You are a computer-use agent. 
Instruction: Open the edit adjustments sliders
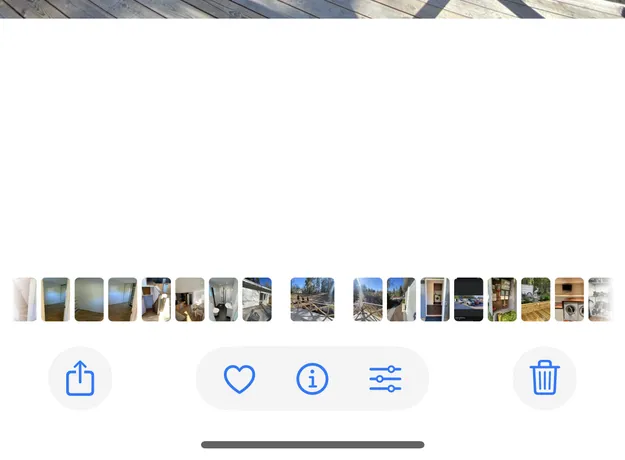[x=385, y=379]
